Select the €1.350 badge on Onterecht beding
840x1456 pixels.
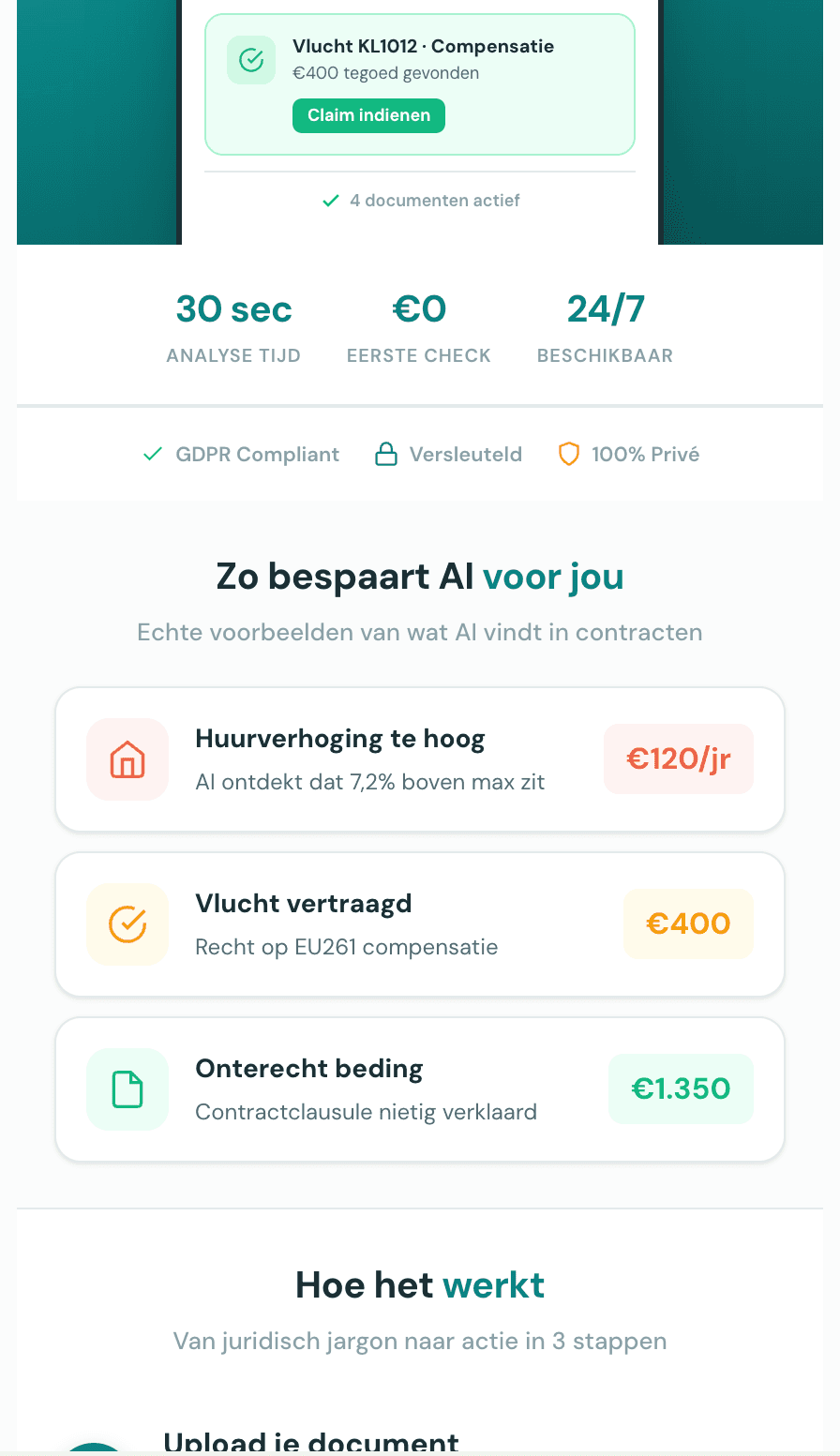(x=681, y=1088)
